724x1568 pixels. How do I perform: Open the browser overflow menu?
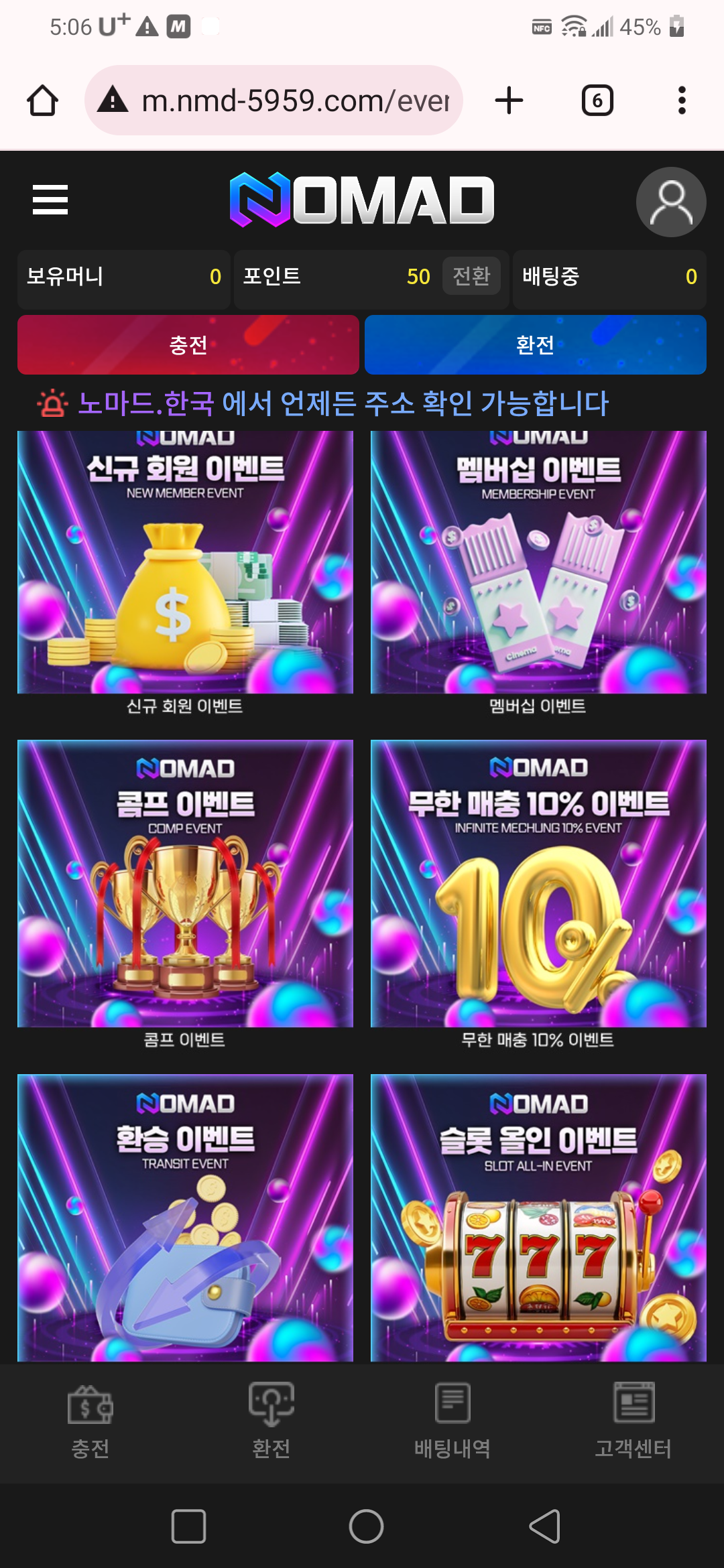[682, 101]
